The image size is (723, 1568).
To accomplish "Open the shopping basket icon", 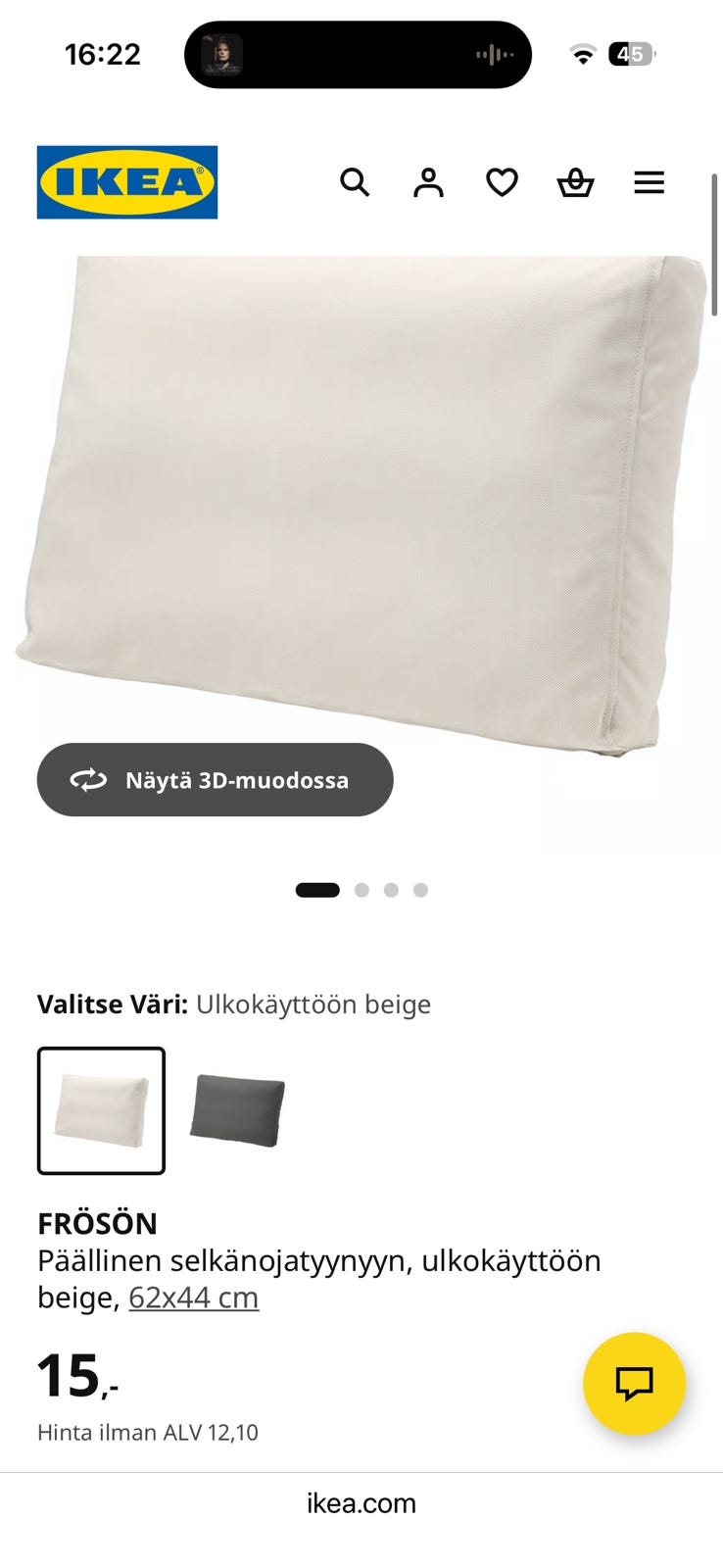I will pos(575,182).
